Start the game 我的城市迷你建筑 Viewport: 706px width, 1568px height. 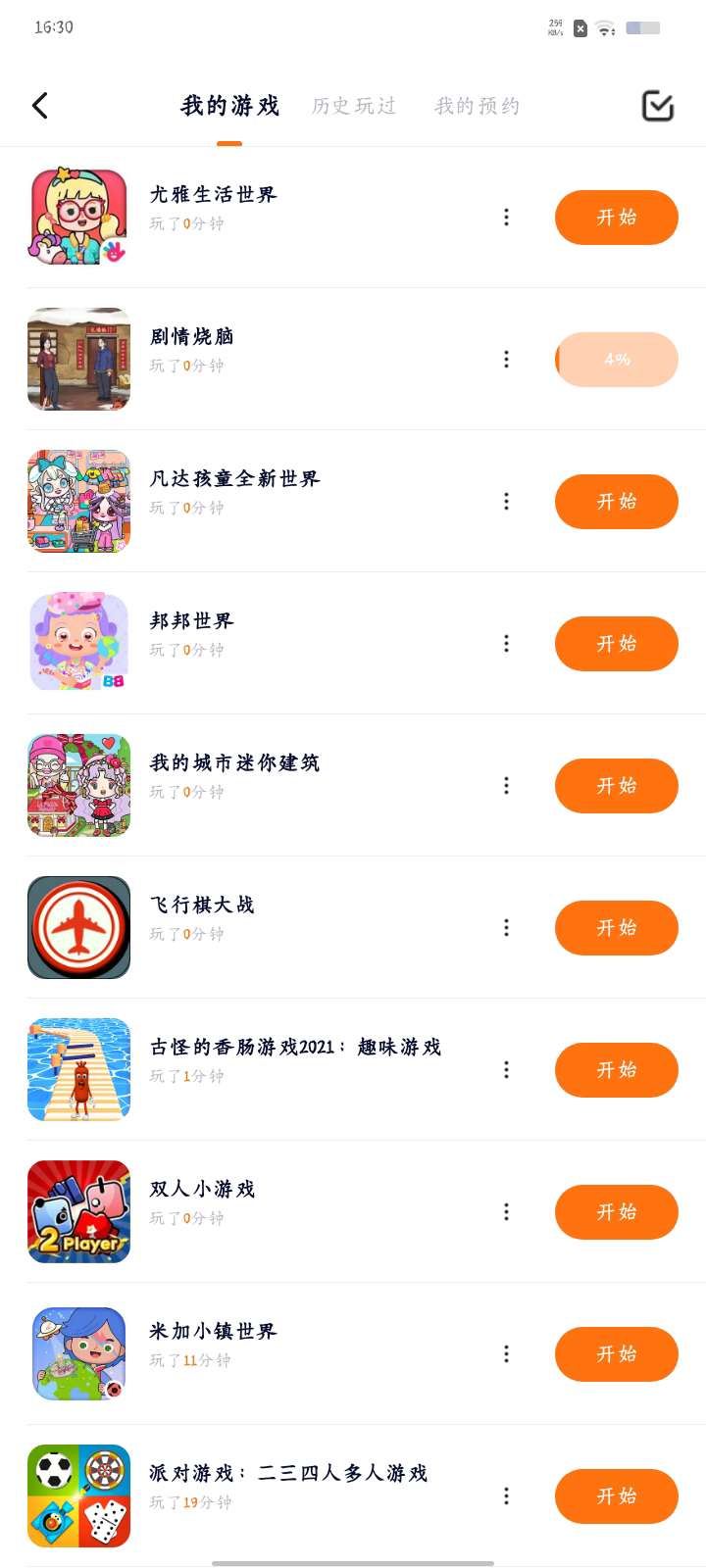616,786
